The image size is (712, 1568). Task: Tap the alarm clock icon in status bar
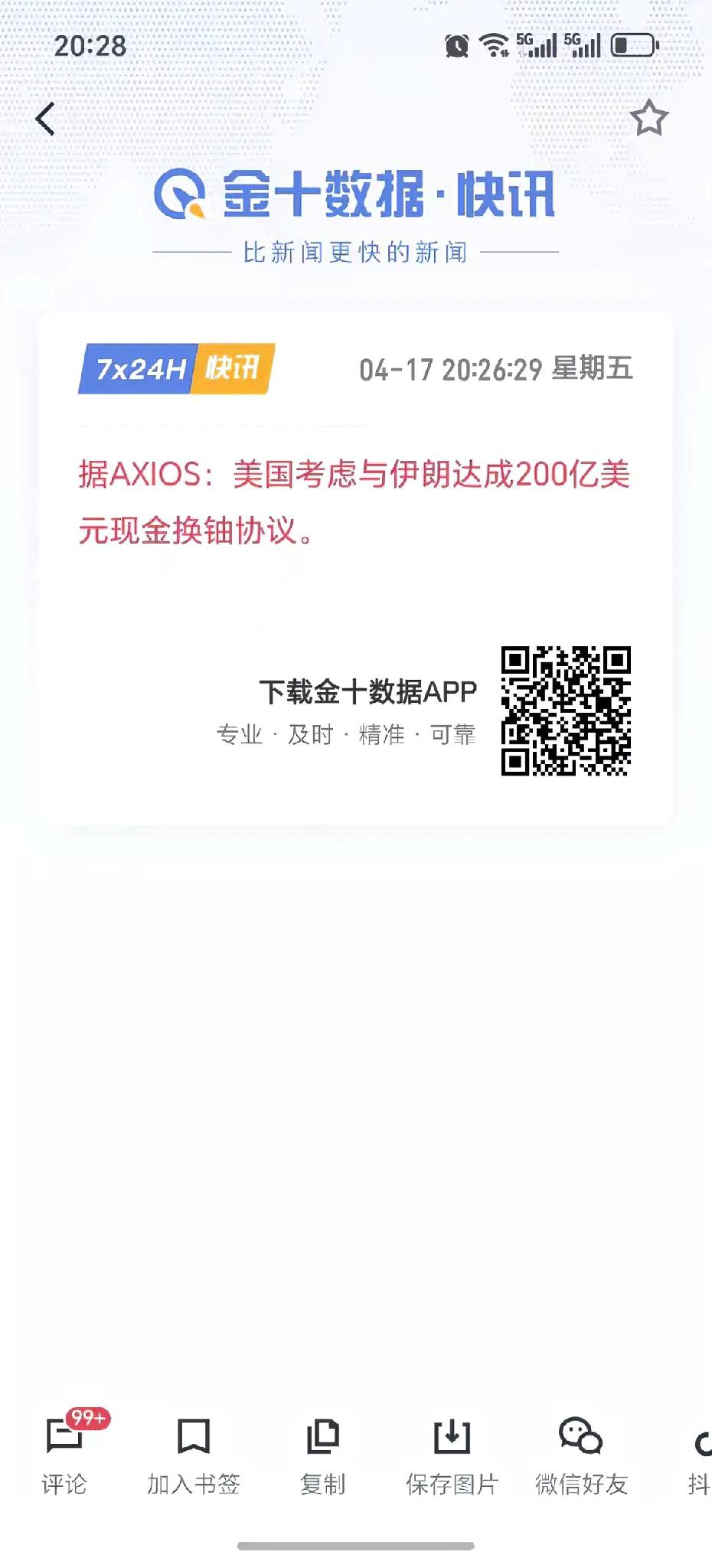coord(456,46)
